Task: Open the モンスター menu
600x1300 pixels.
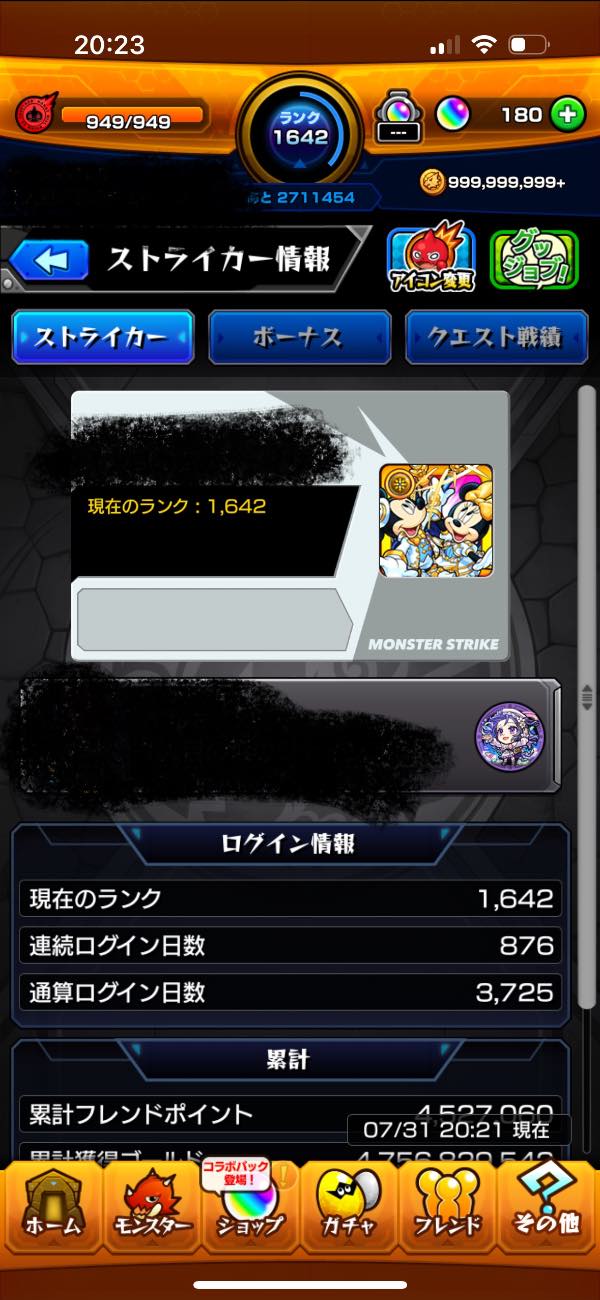Action: pos(150,1203)
